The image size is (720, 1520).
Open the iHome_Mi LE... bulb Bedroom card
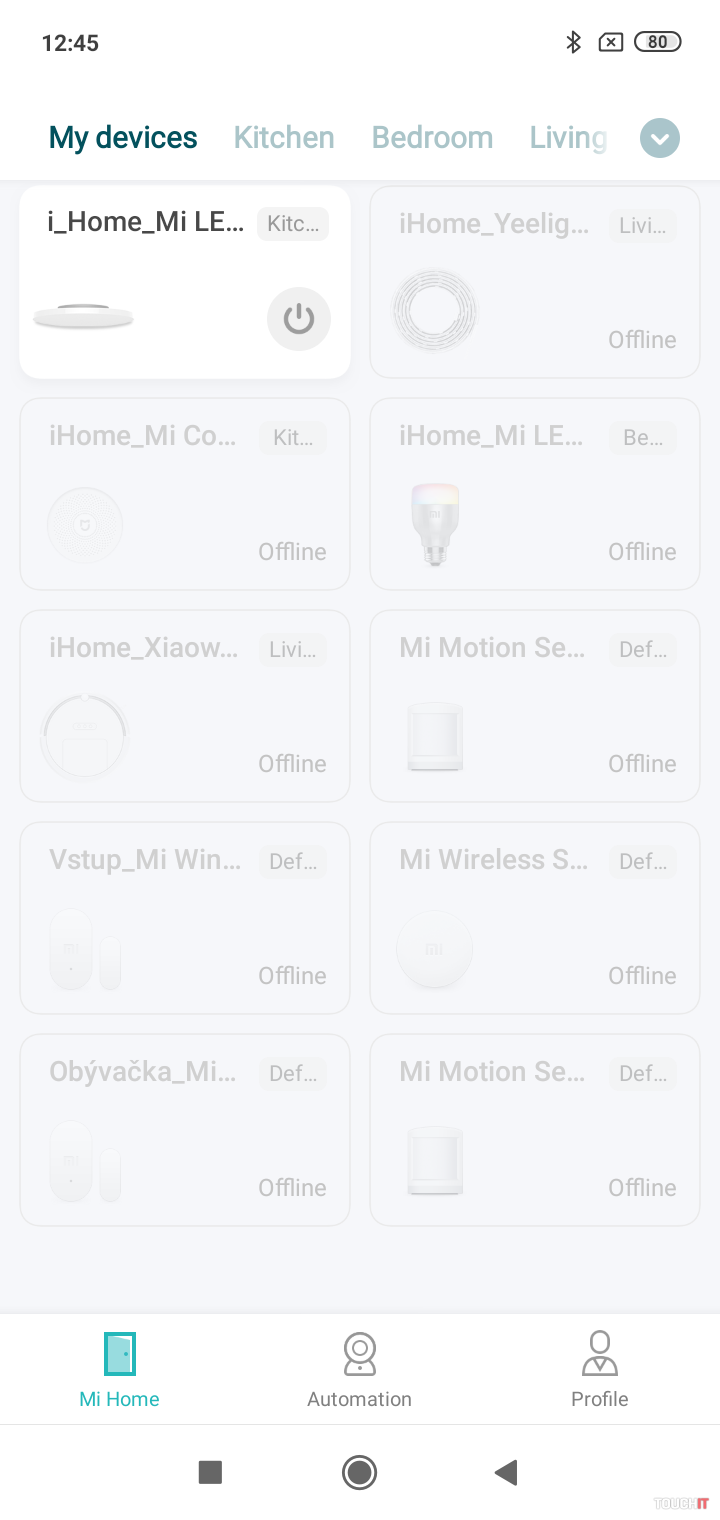[534, 494]
